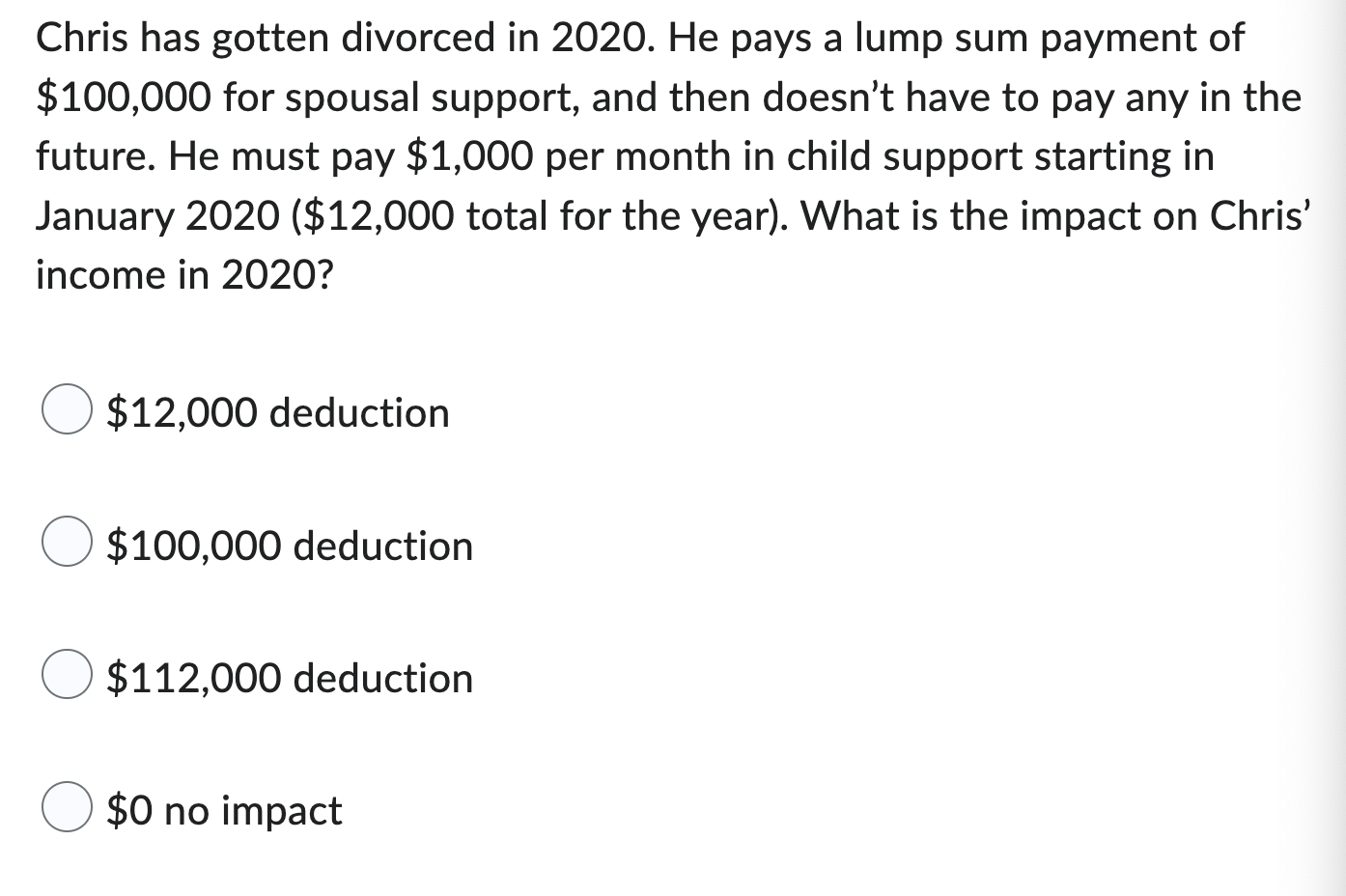The width and height of the screenshot is (1346, 896).
Task: Pick the $112,000 deduction answer
Action: (67, 677)
